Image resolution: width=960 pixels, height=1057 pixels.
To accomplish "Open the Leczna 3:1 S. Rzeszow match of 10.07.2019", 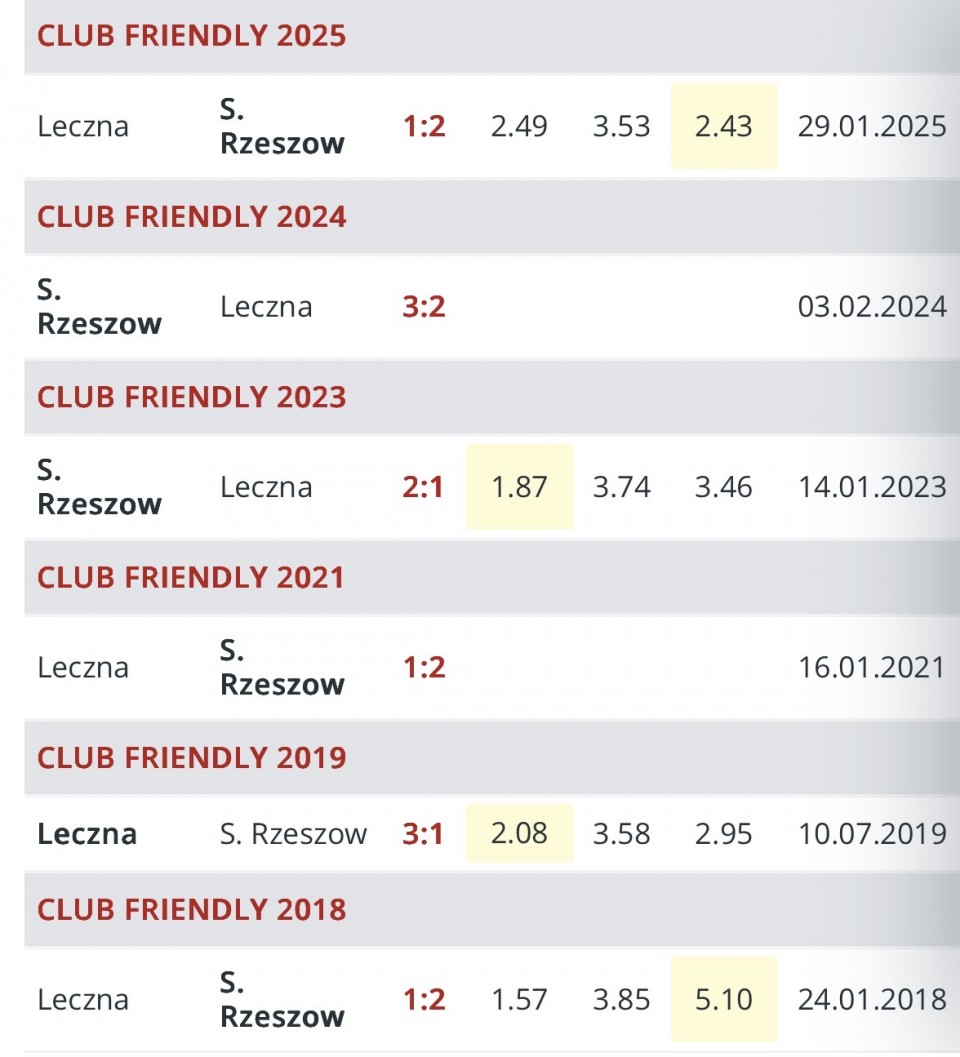I will pyautogui.click(x=423, y=834).
